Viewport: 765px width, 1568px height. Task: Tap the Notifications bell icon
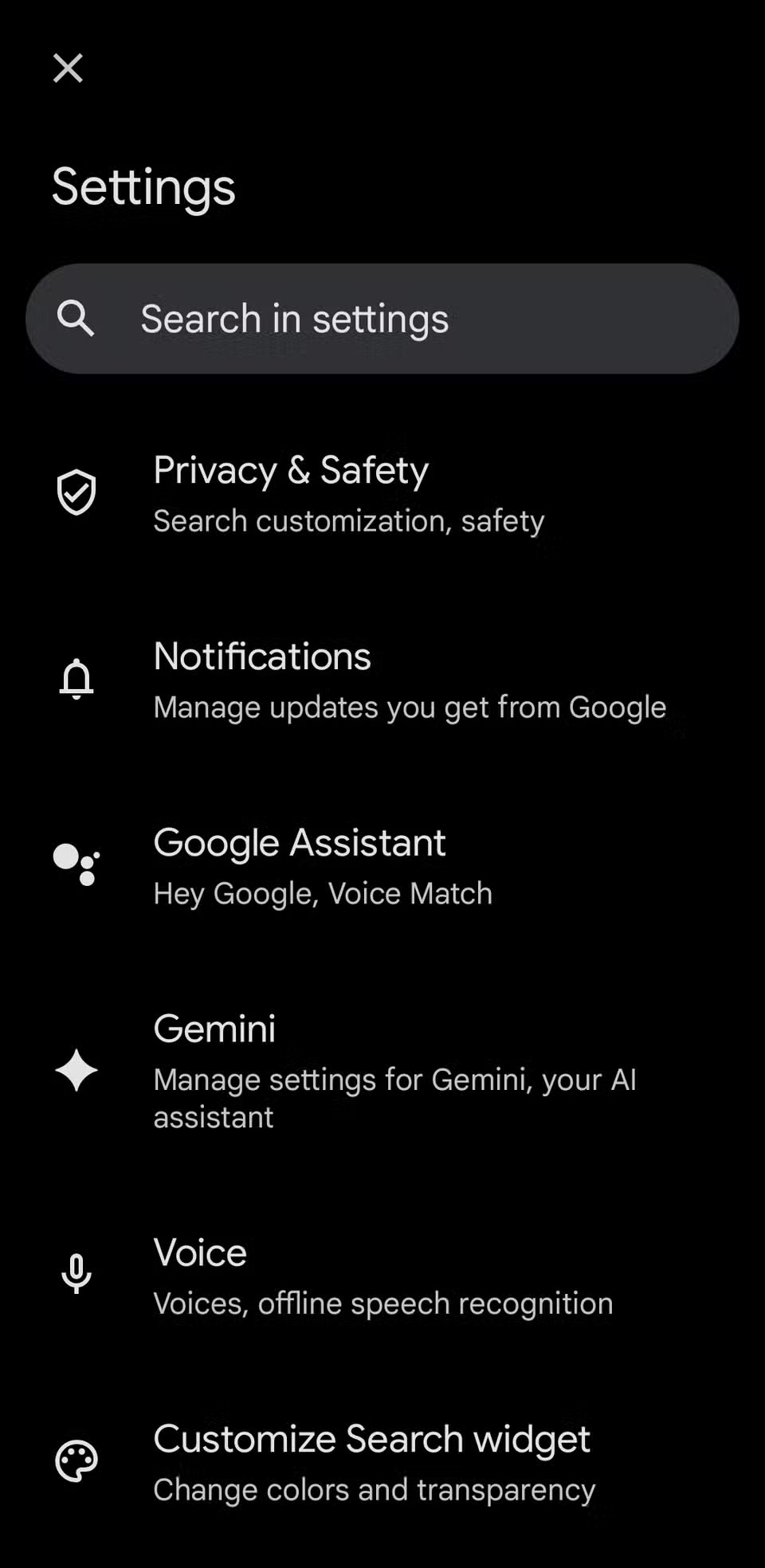pos(76,678)
